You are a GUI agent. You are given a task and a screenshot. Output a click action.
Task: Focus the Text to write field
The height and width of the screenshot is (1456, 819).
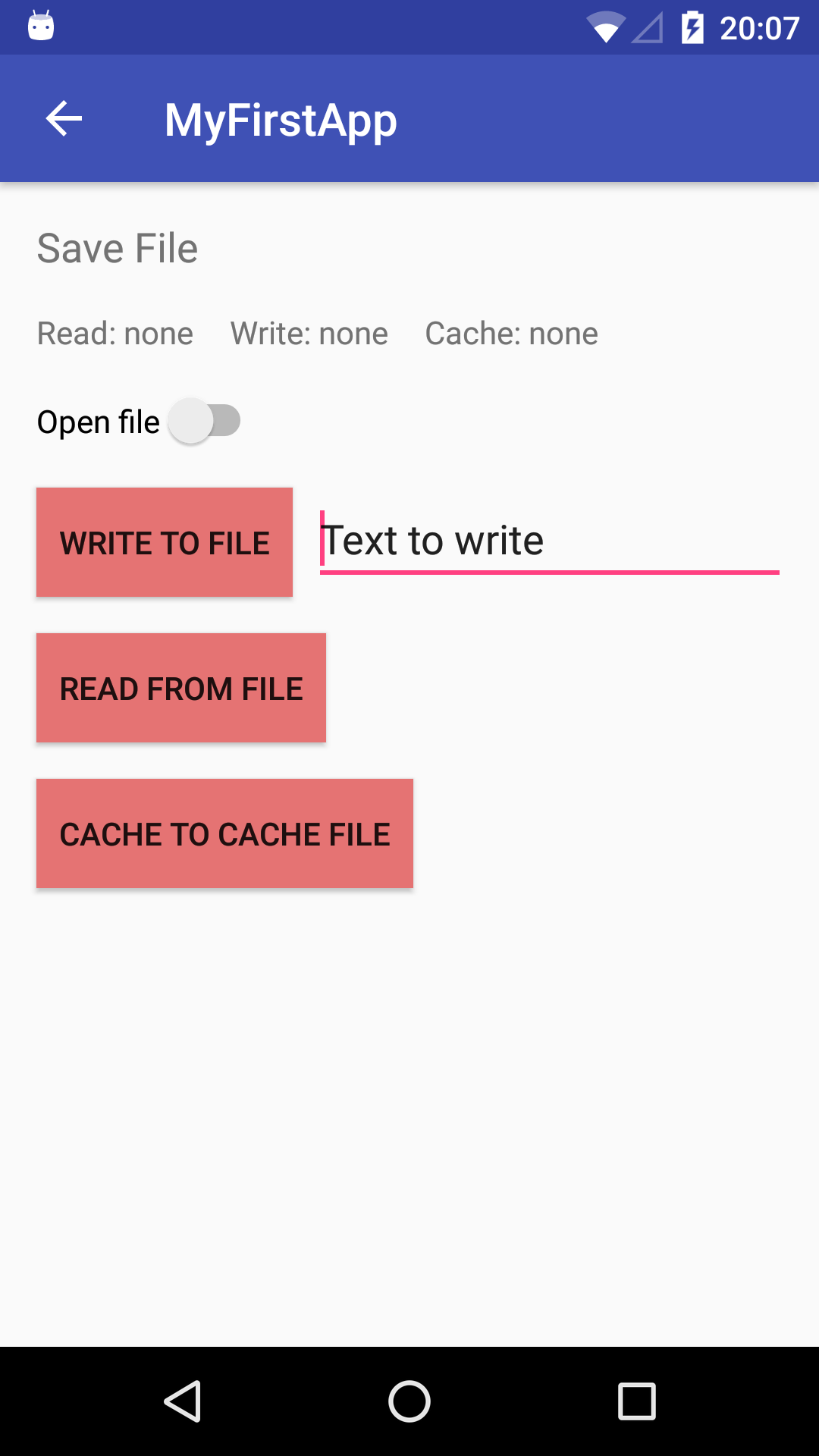pyautogui.click(x=550, y=541)
